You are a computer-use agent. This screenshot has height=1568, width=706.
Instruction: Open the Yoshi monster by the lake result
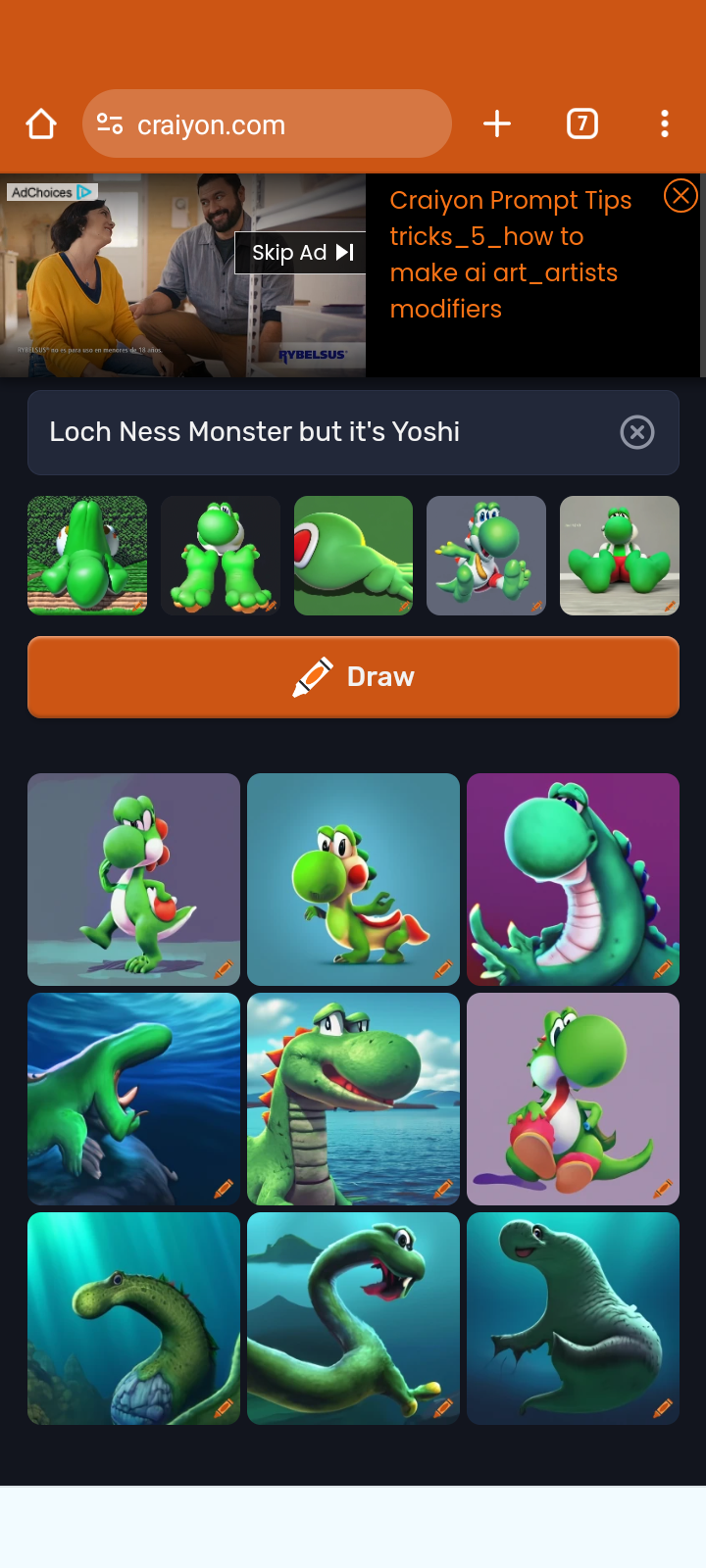coord(353,1099)
